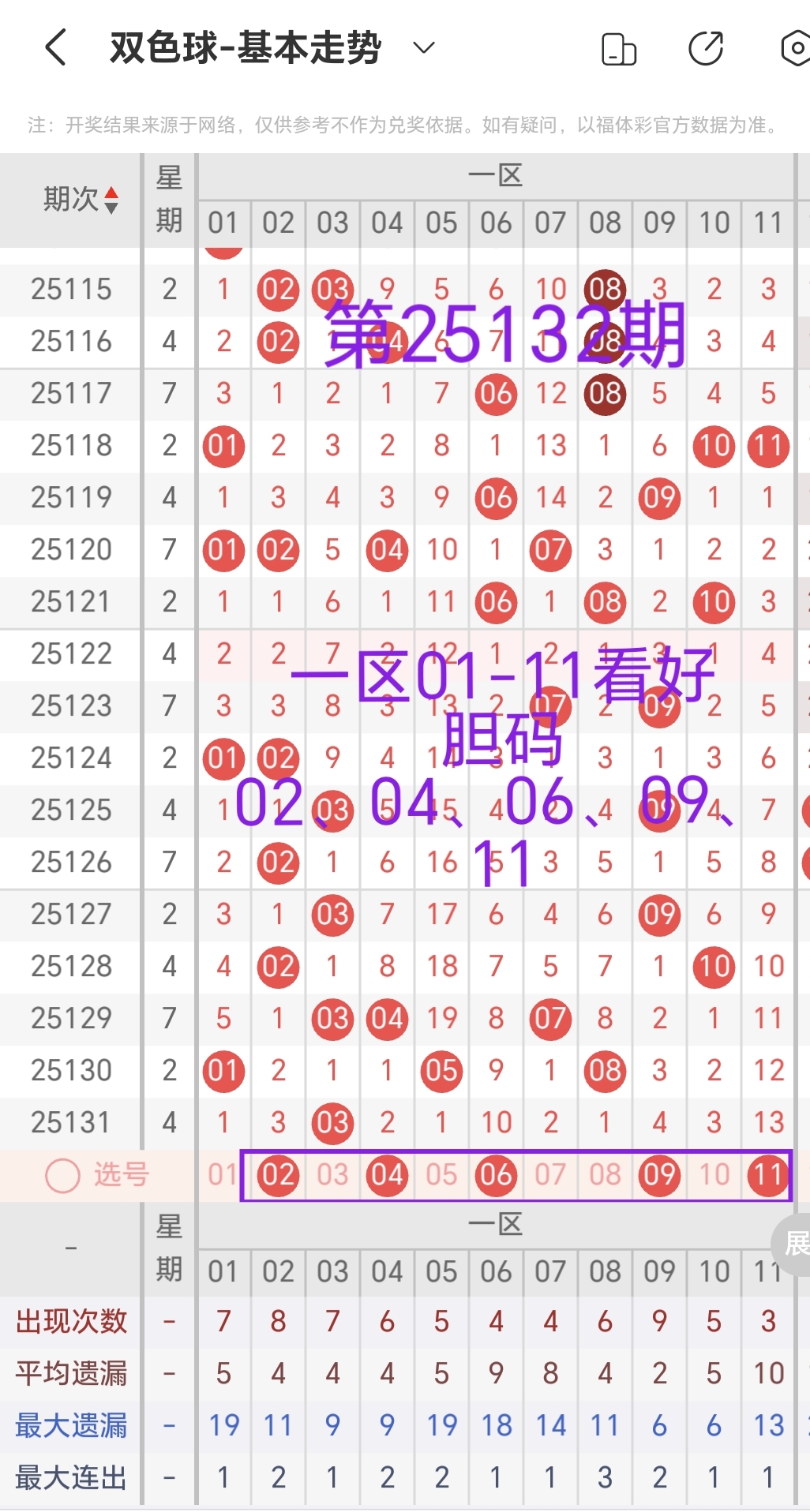
Task: Select the 星期 column header
Action: point(169,200)
